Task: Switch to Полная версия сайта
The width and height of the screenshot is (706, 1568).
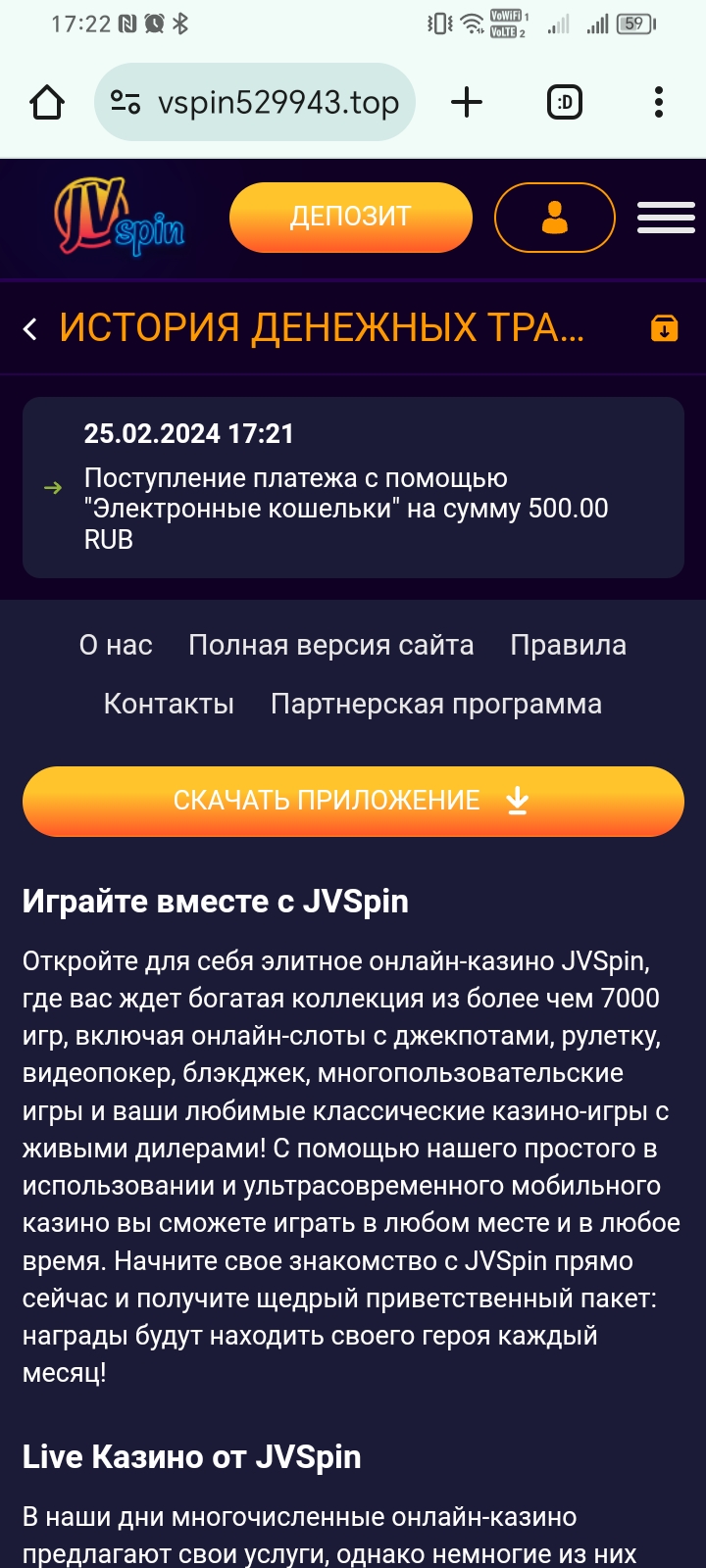Action: (x=331, y=645)
